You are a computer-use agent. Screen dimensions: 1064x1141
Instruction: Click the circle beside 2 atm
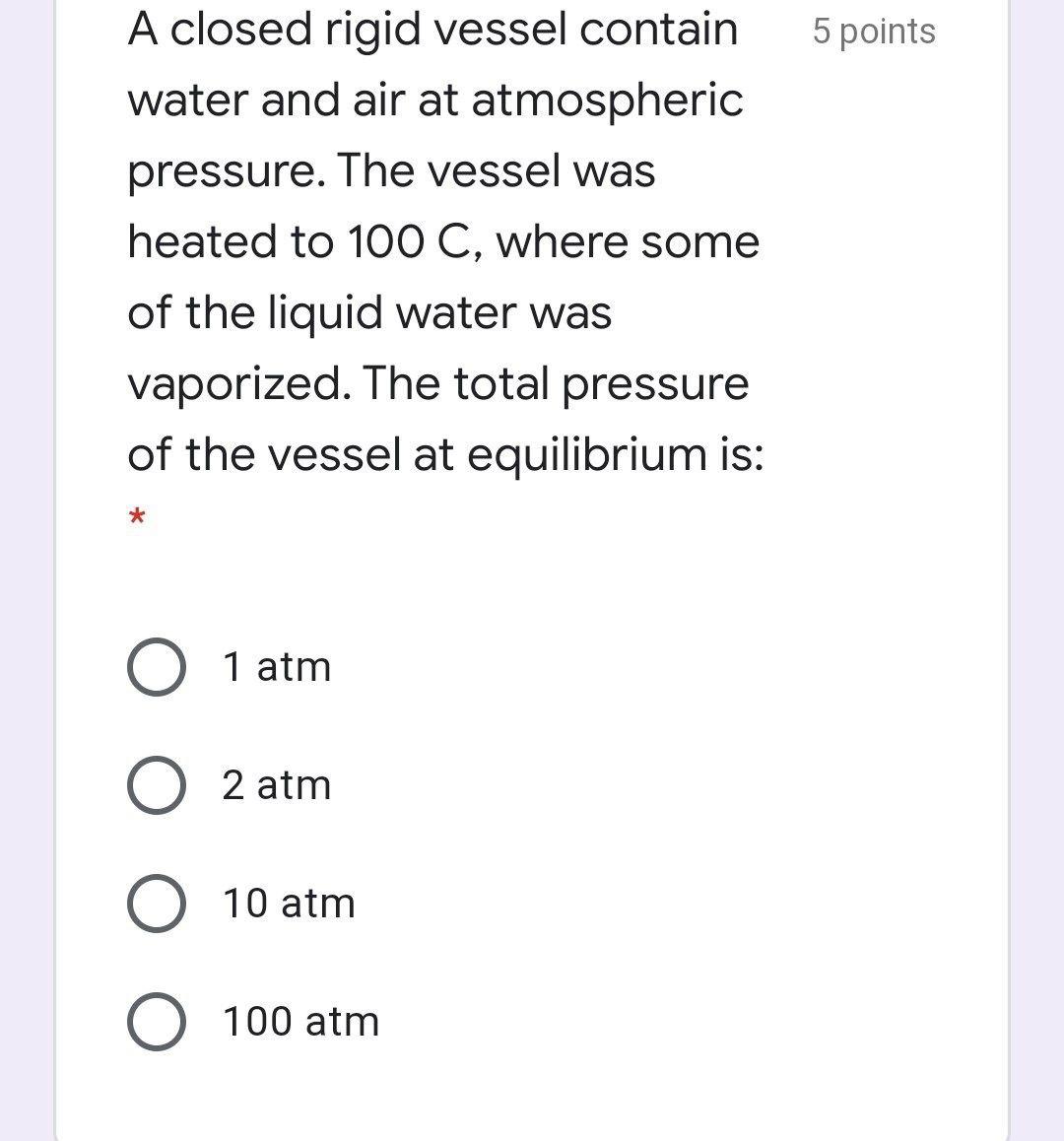158,785
